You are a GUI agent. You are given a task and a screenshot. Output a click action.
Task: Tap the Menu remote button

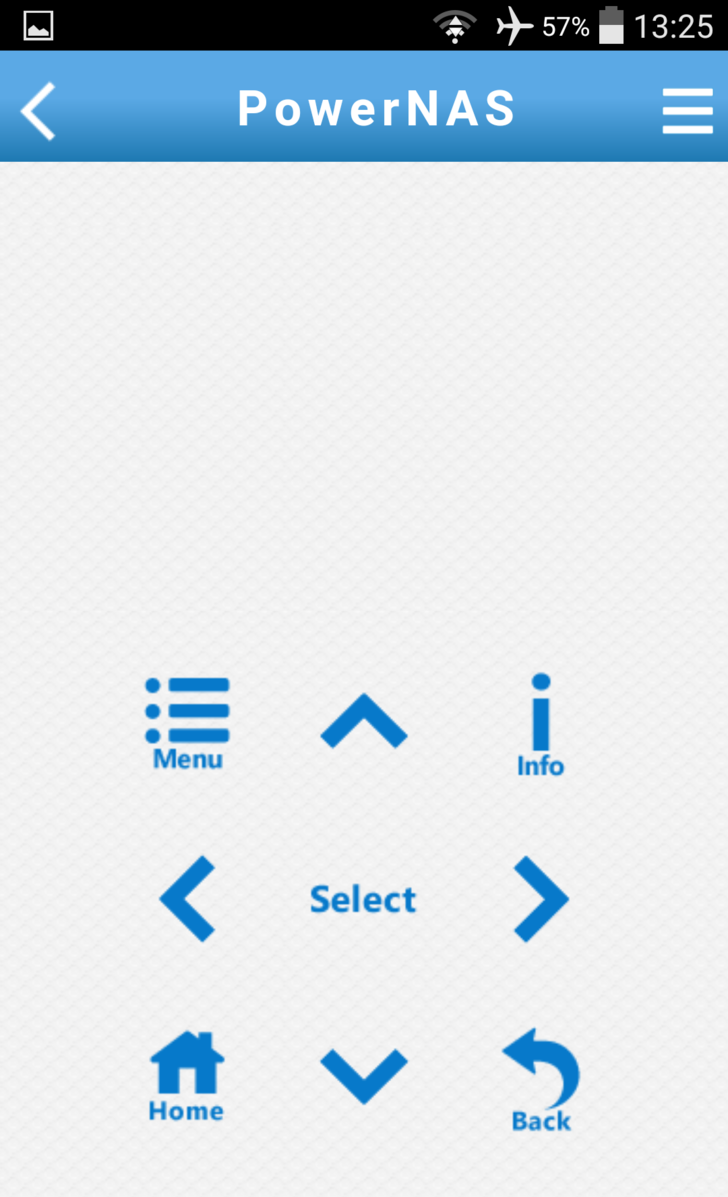[x=187, y=722]
